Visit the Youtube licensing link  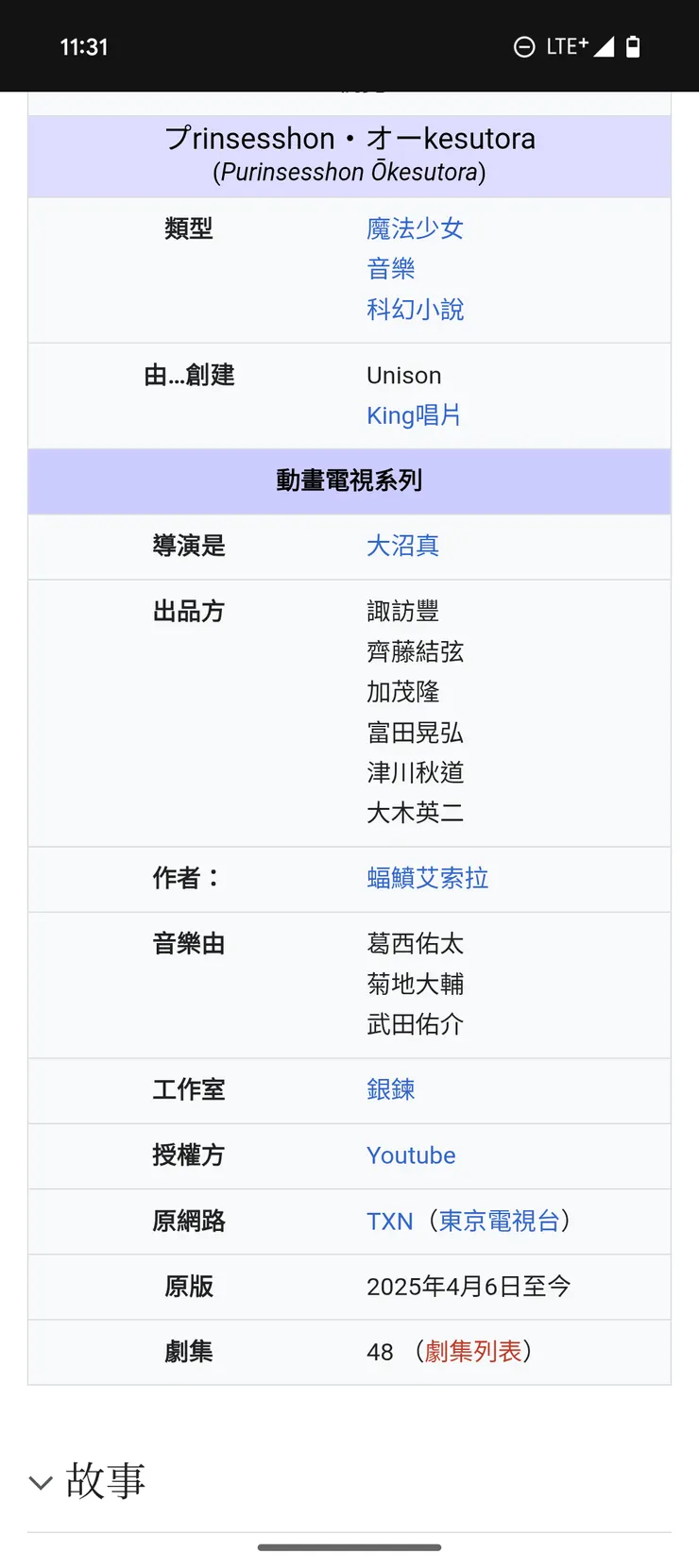point(411,1155)
